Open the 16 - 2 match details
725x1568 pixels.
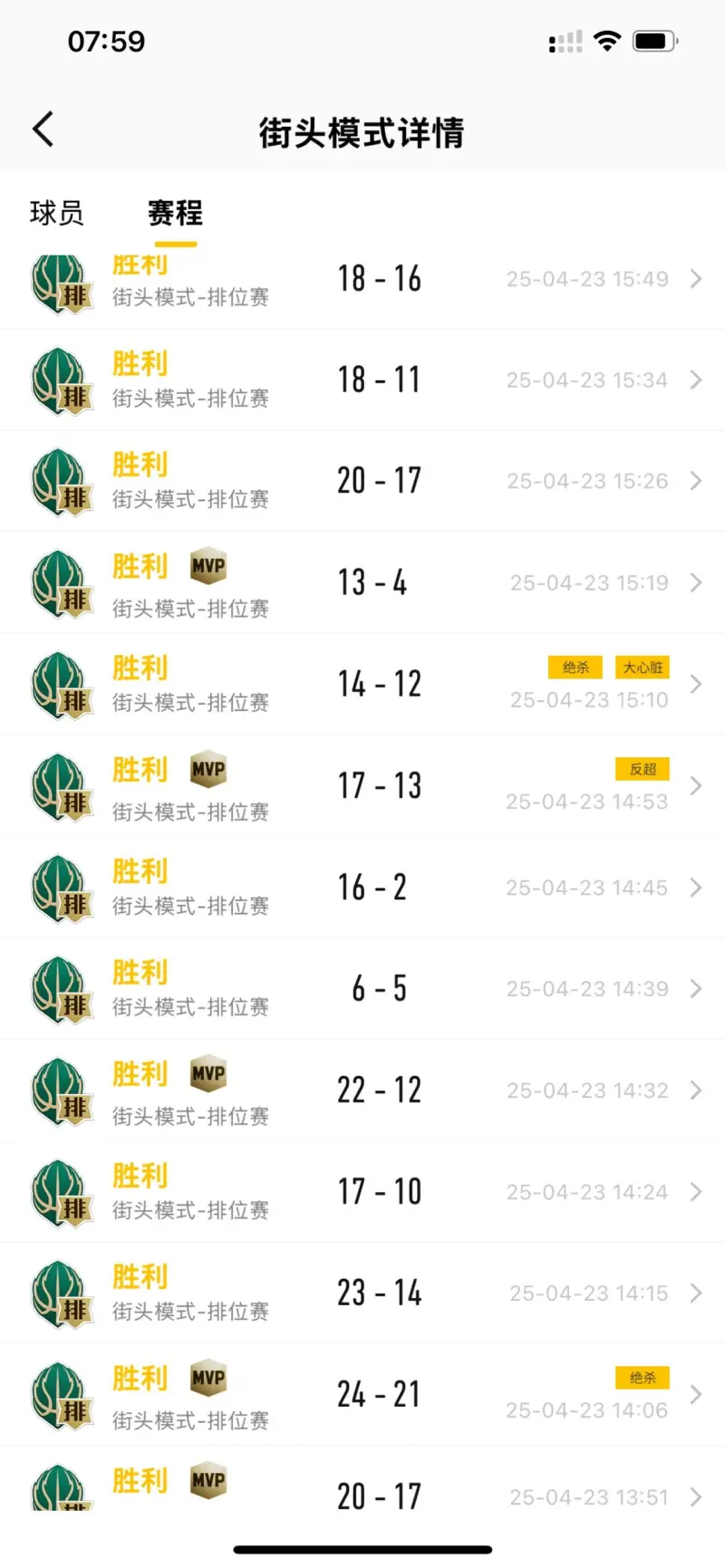(x=362, y=887)
